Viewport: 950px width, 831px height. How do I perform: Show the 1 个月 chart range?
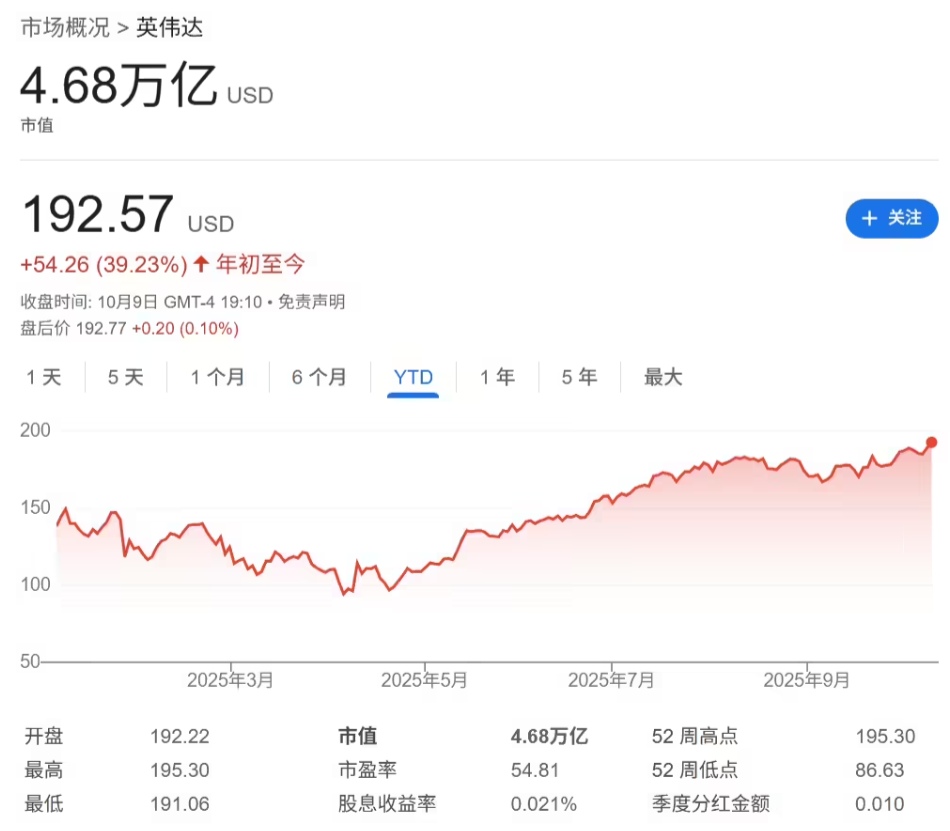point(217,377)
